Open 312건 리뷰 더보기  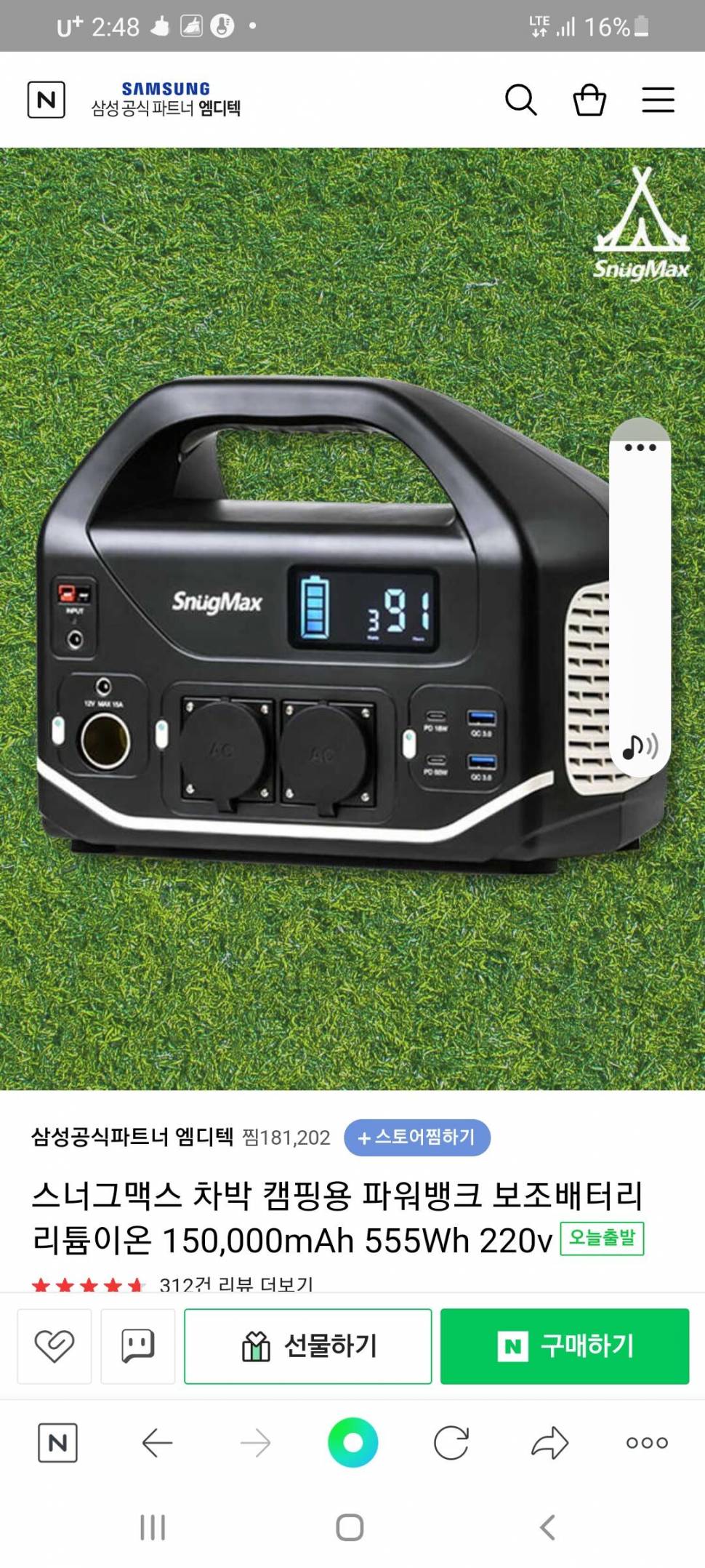pos(235,1284)
